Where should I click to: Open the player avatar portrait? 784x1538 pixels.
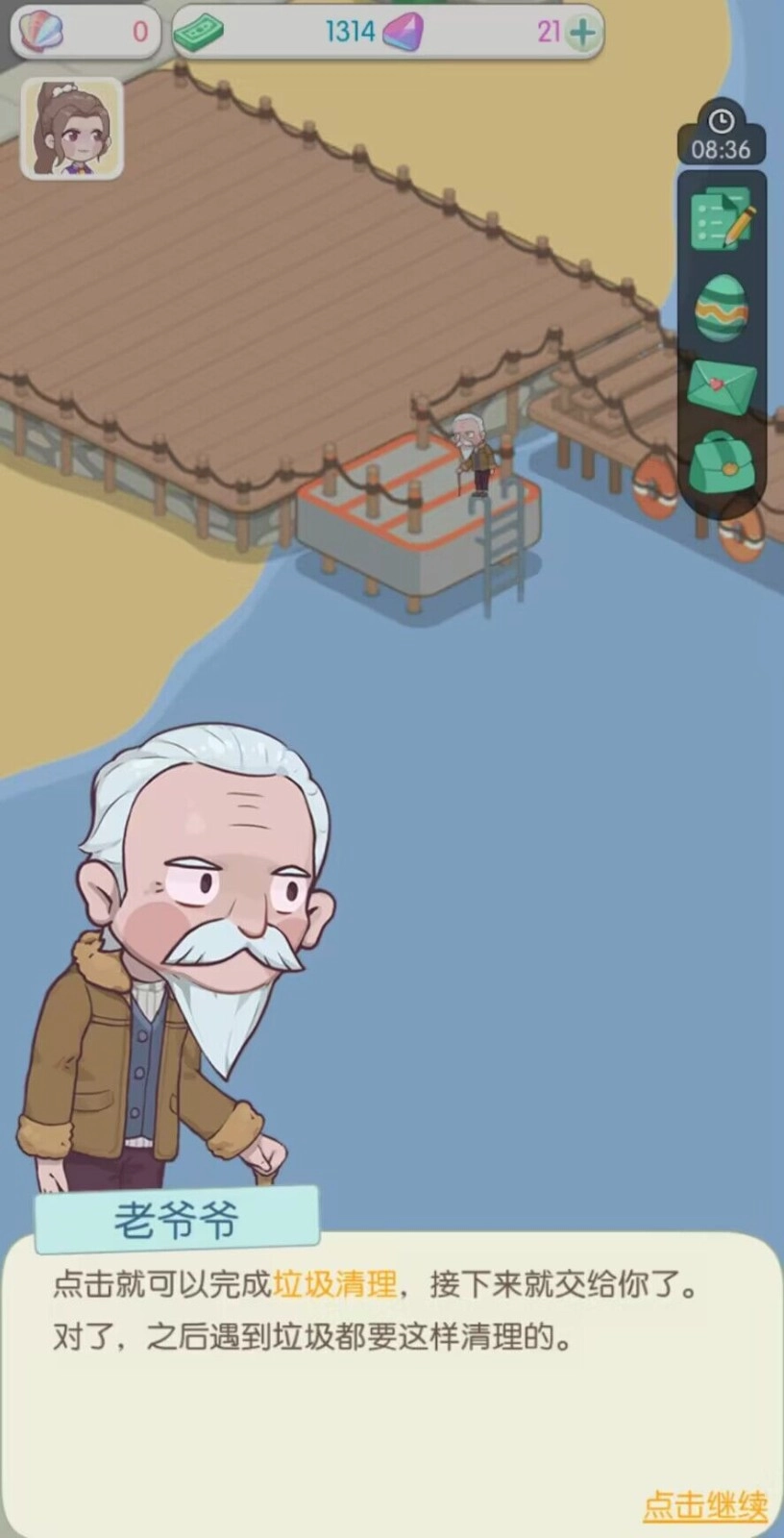tap(70, 128)
